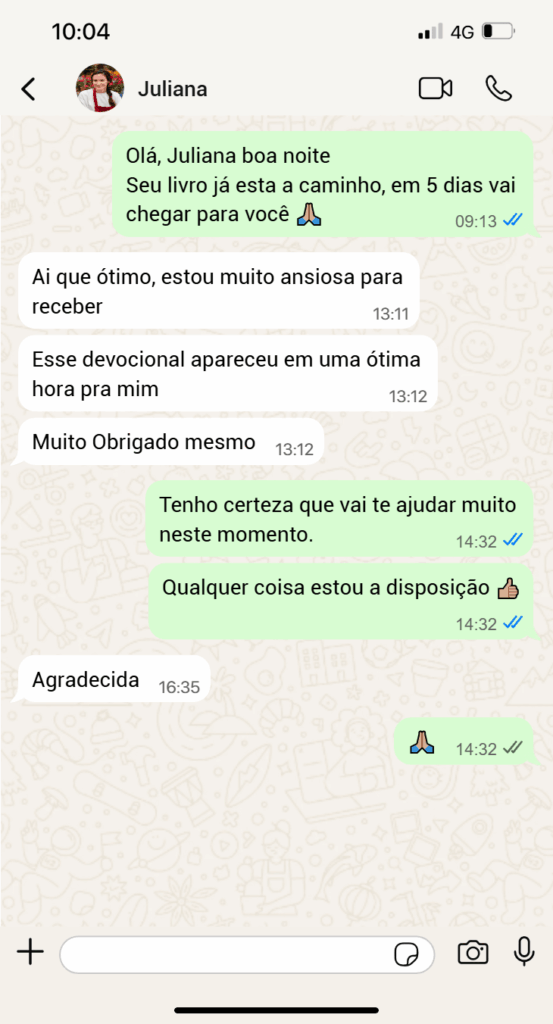This screenshot has width=553, height=1024.
Task: Tap the microphone to record audio
Action: (x=524, y=952)
